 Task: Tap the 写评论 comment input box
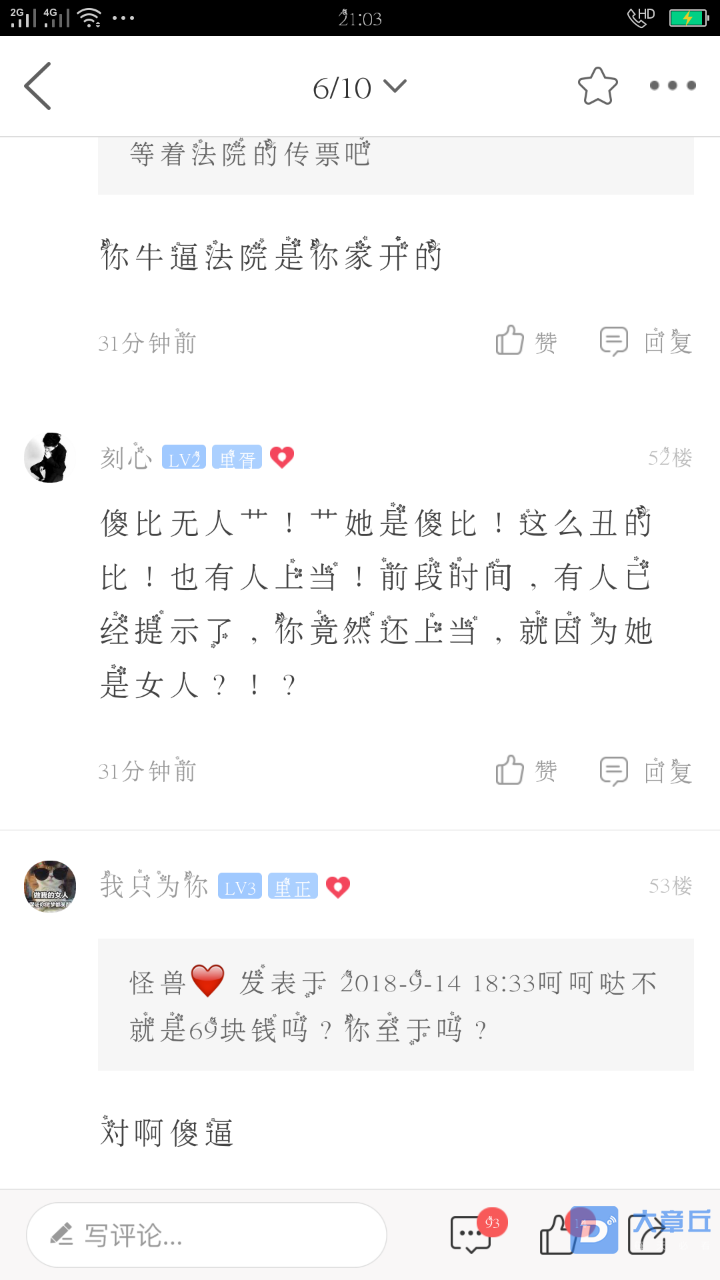207,1235
